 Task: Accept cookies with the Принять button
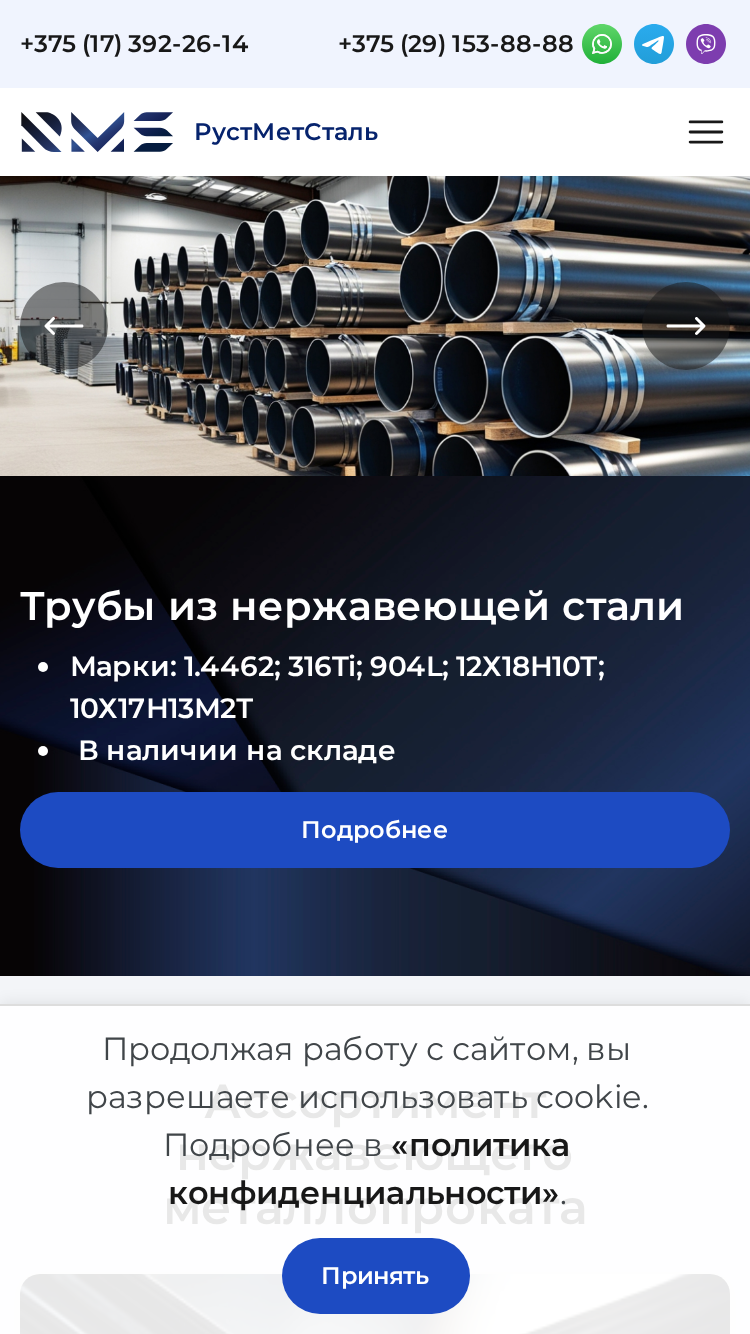tap(376, 1276)
